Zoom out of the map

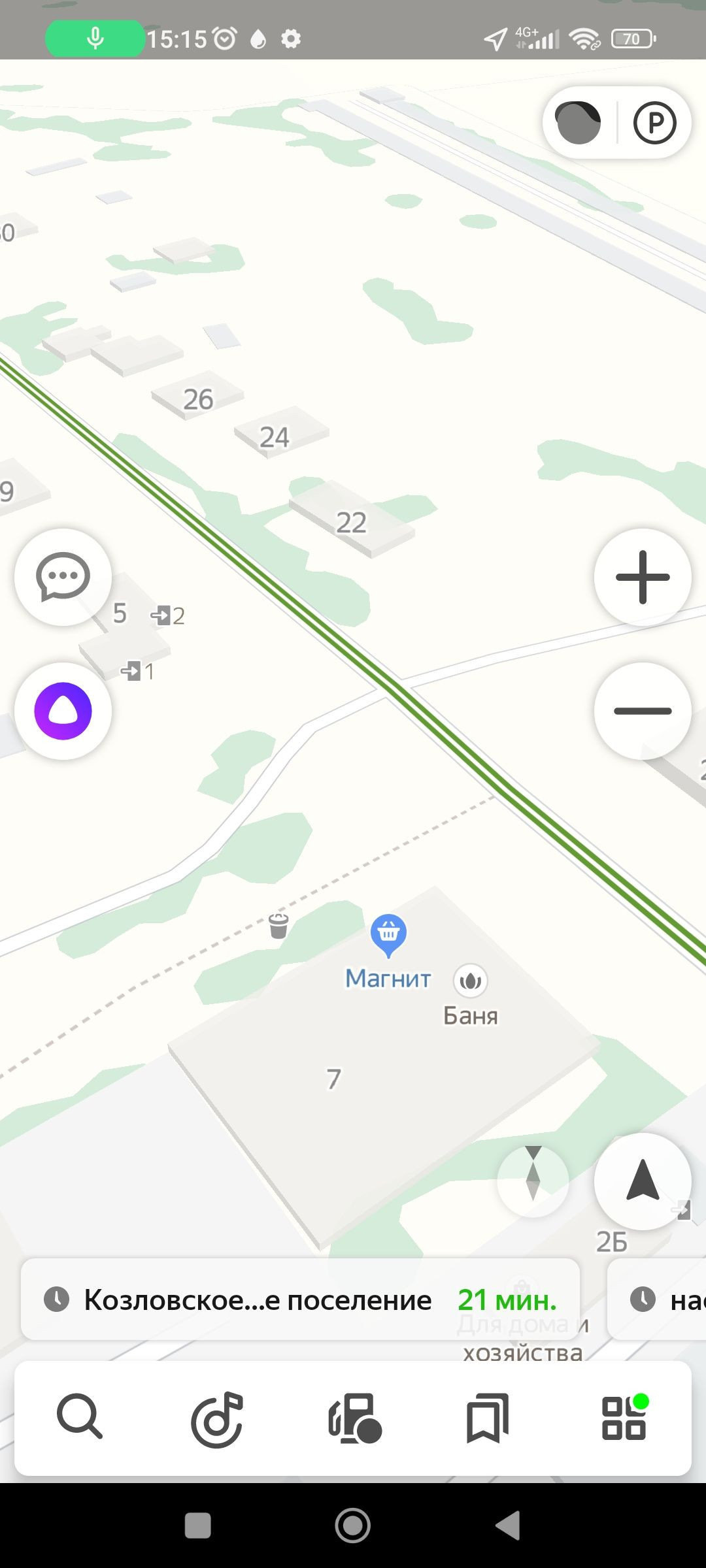pos(643,711)
